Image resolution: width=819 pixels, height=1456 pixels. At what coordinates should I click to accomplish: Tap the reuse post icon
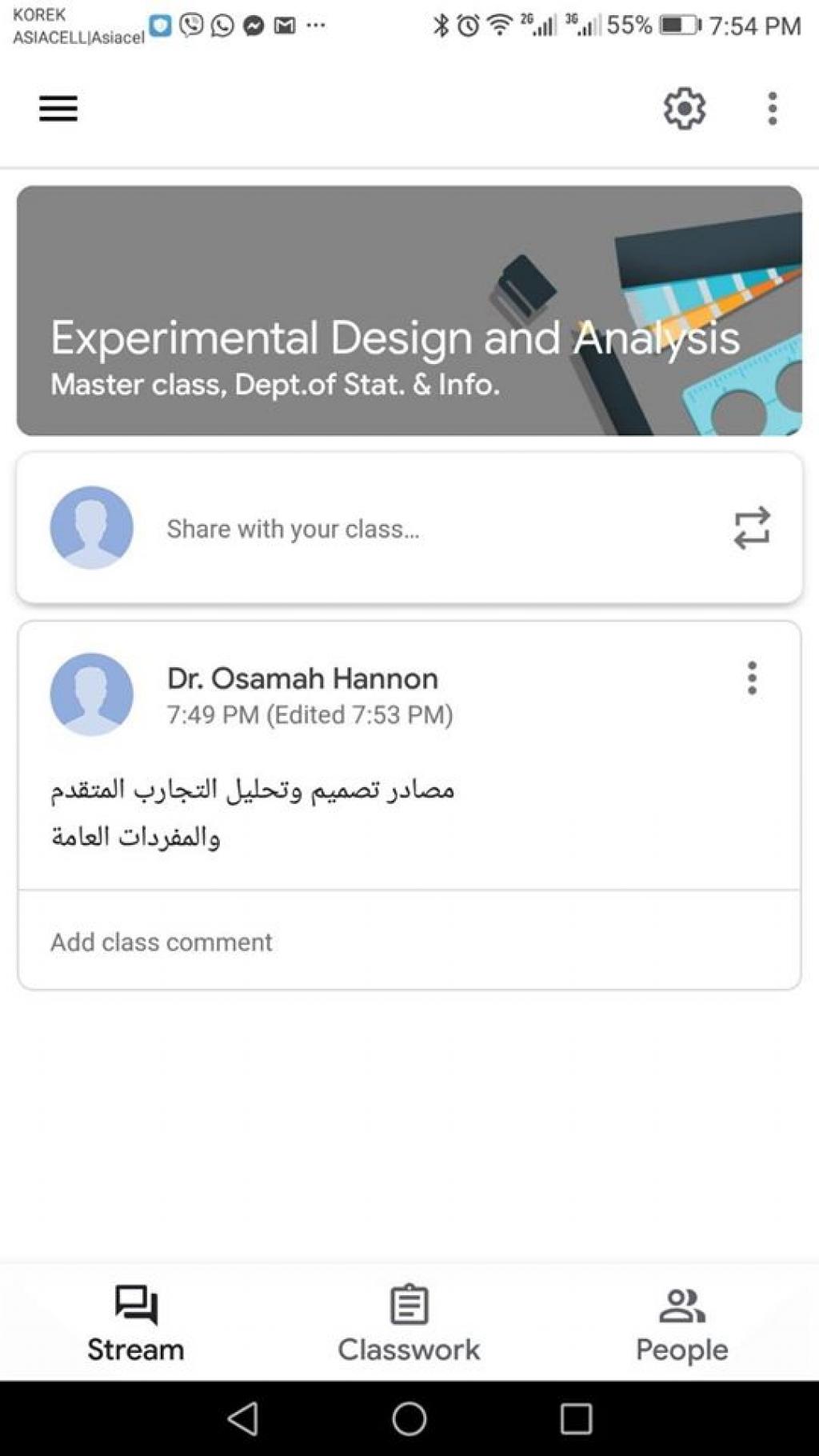[x=751, y=528]
